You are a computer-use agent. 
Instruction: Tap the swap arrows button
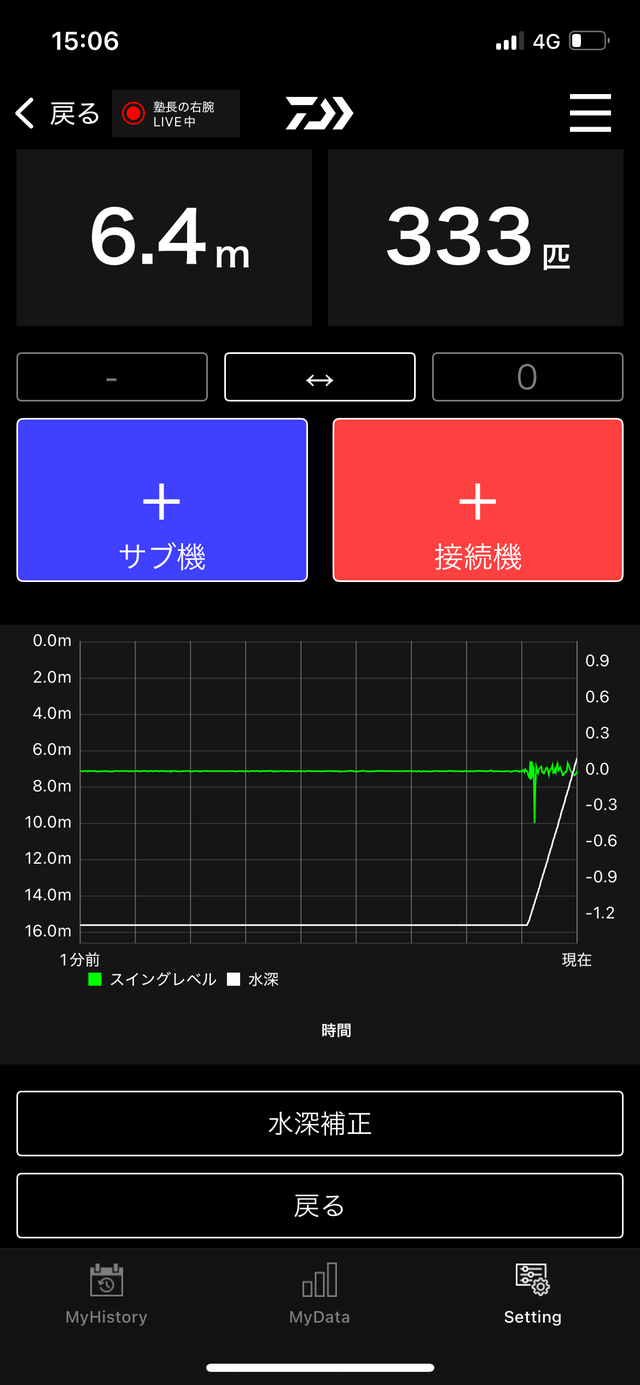click(319, 377)
